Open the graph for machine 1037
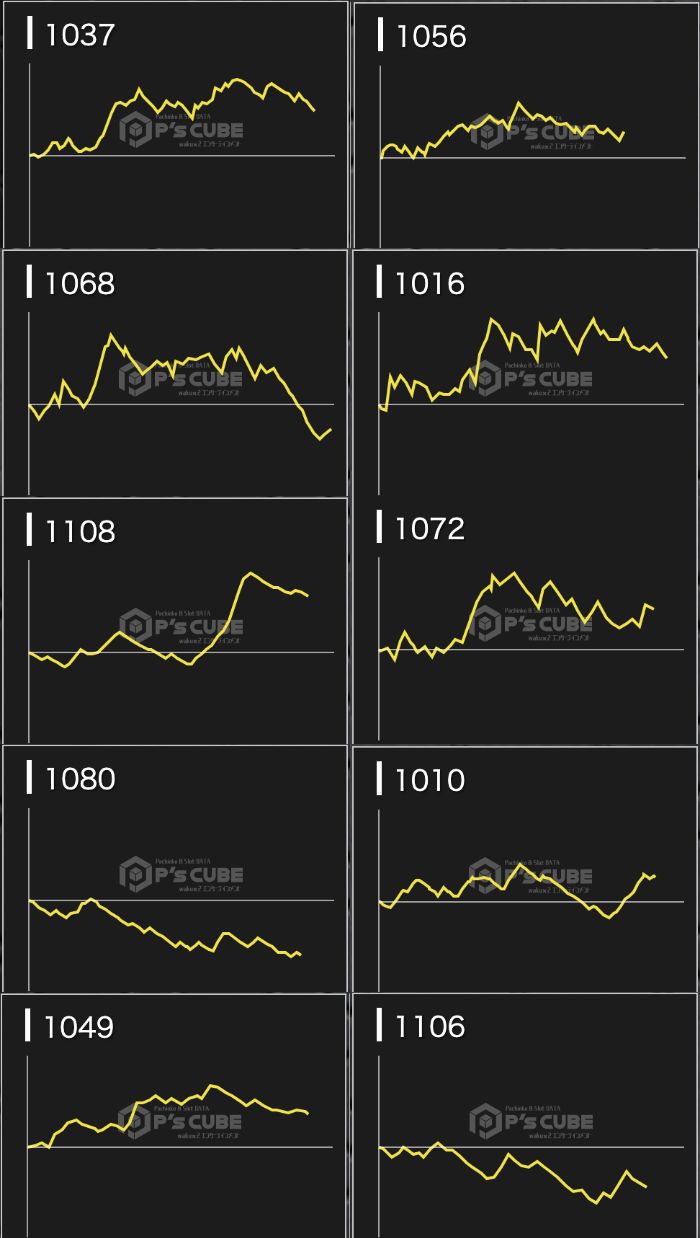Viewport: 700px width, 1238px height. point(175,125)
